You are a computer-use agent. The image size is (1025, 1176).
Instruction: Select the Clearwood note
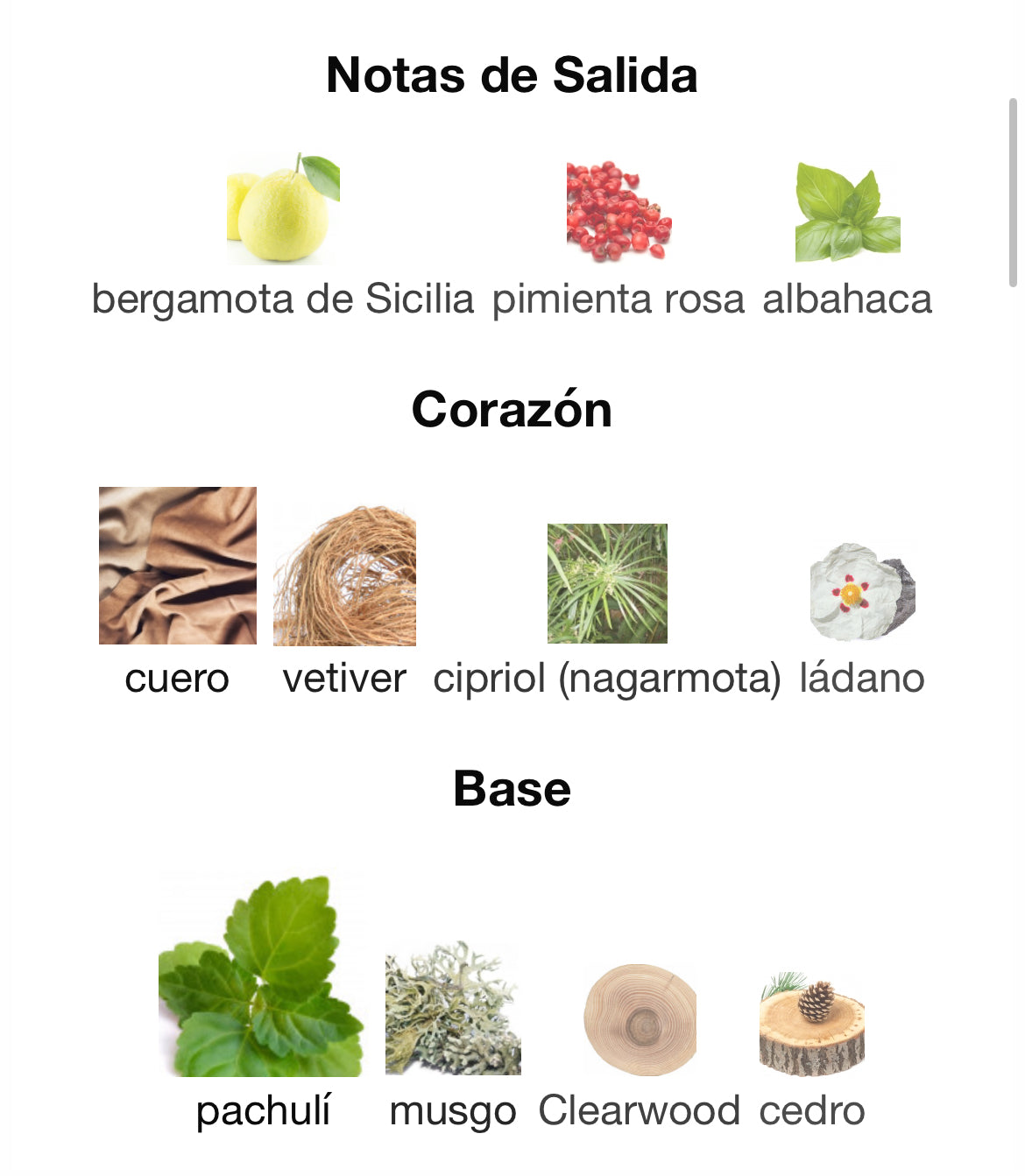pos(640,1020)
